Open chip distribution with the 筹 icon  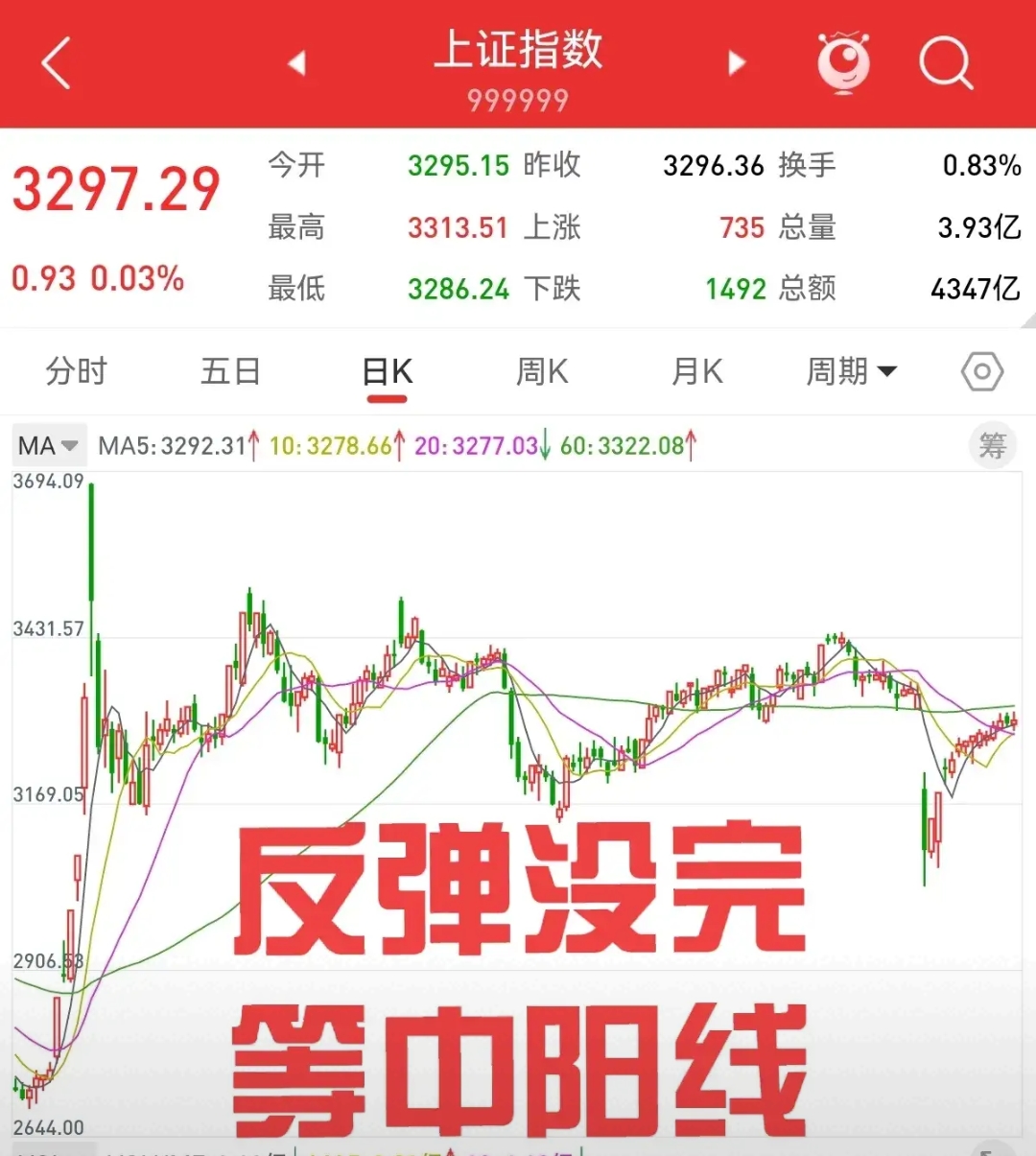tap(994, 444)
